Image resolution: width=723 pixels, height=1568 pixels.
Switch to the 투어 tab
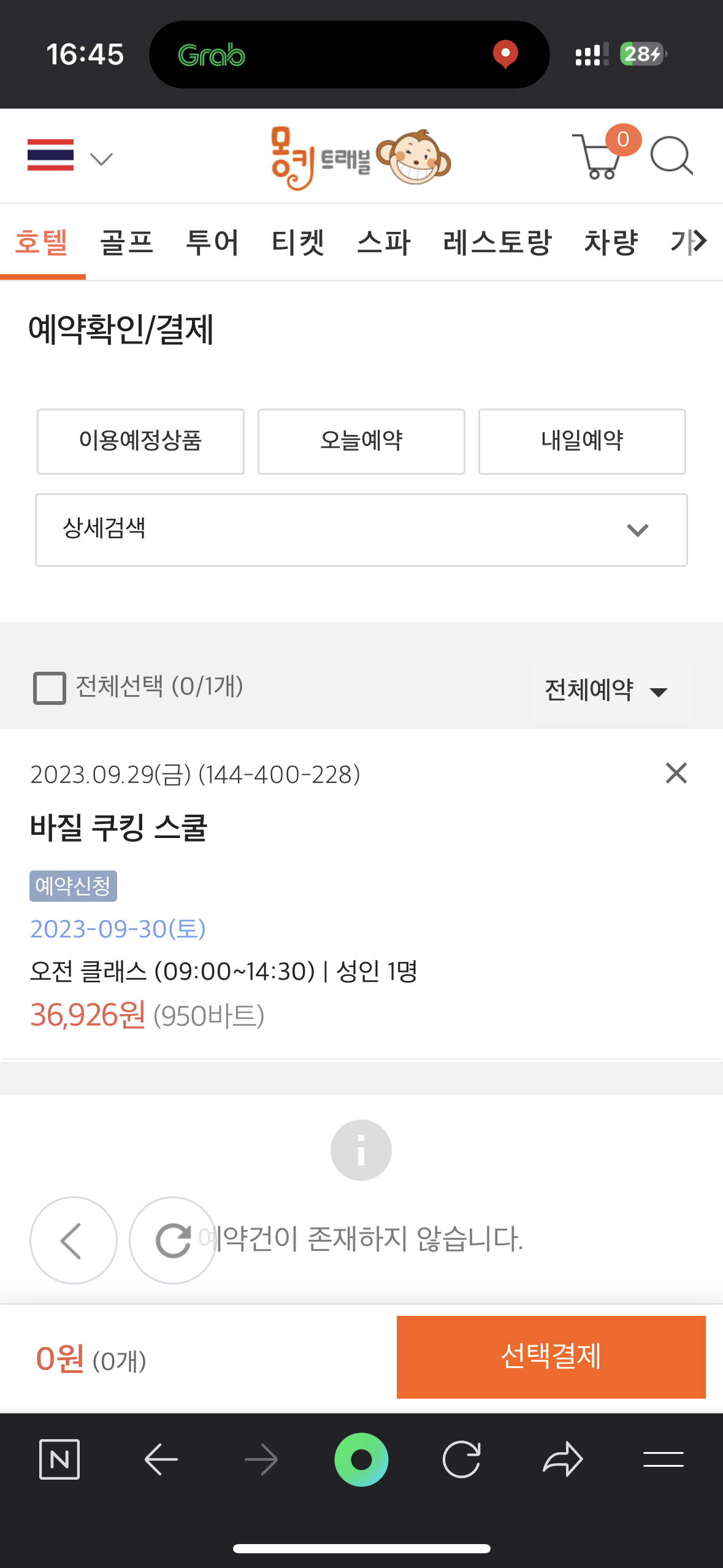212,242
